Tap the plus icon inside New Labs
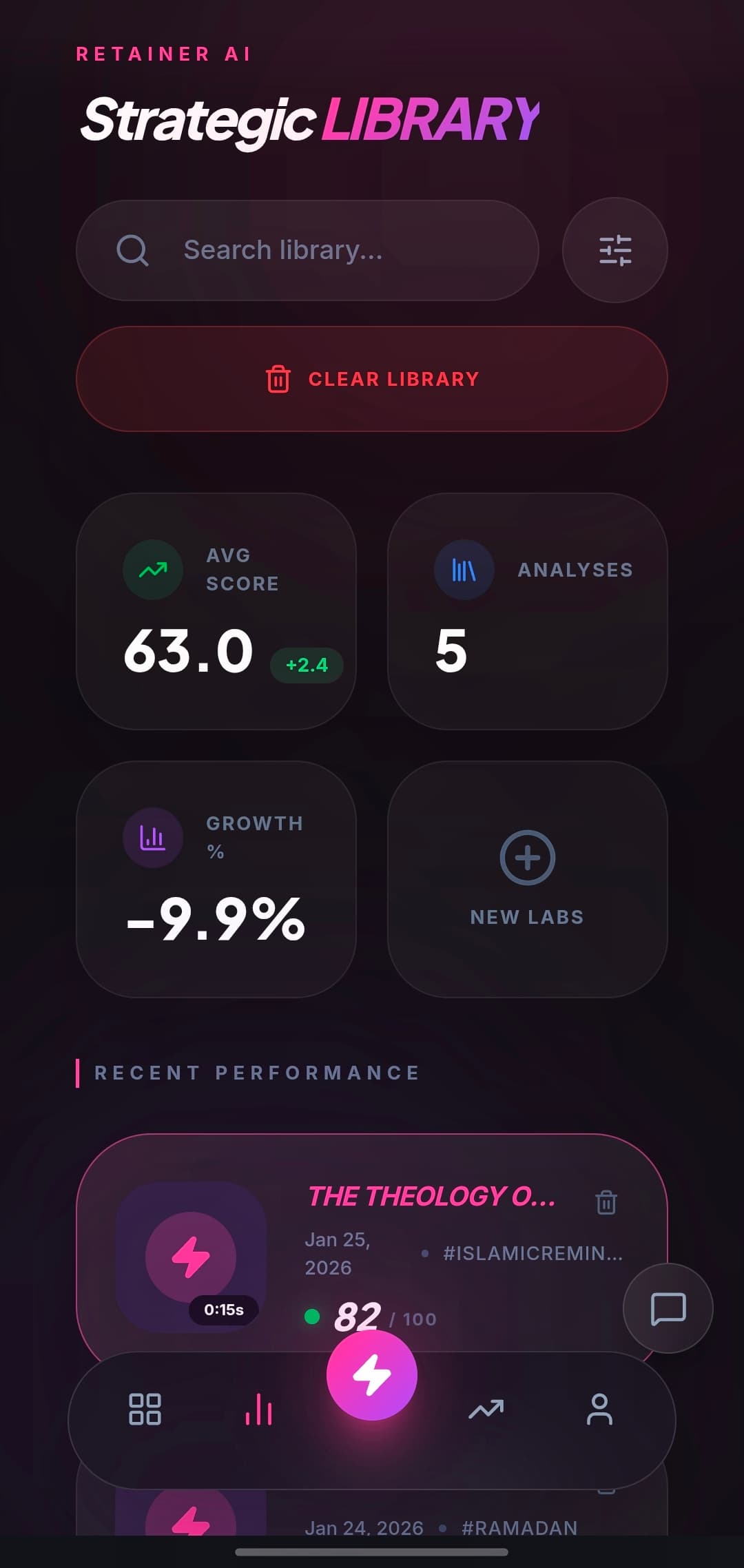Screen dimensions: 744x1568 pyautogui.click(x=526, y=856)
